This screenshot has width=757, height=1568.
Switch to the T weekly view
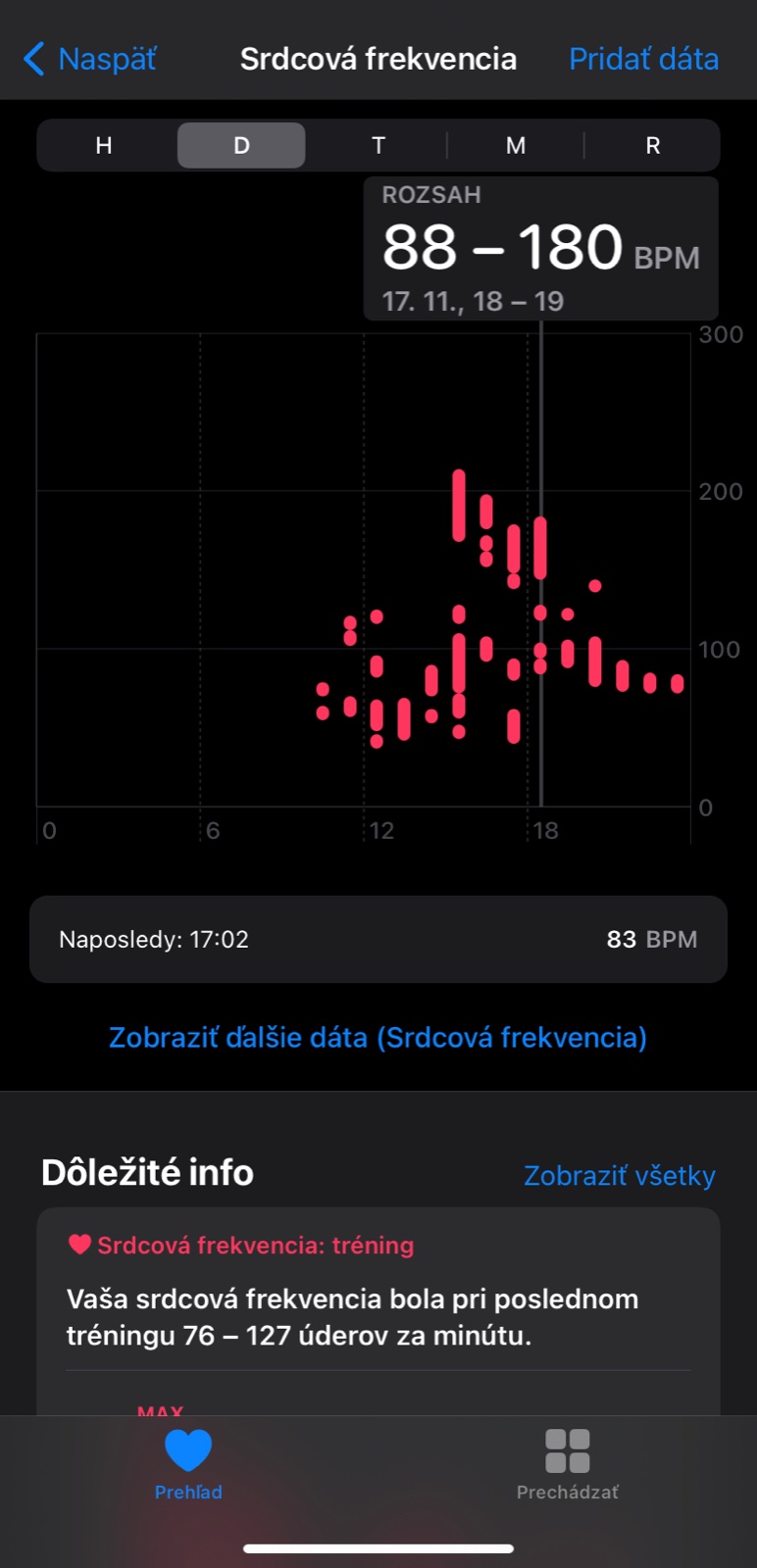(x=378, y=146)
